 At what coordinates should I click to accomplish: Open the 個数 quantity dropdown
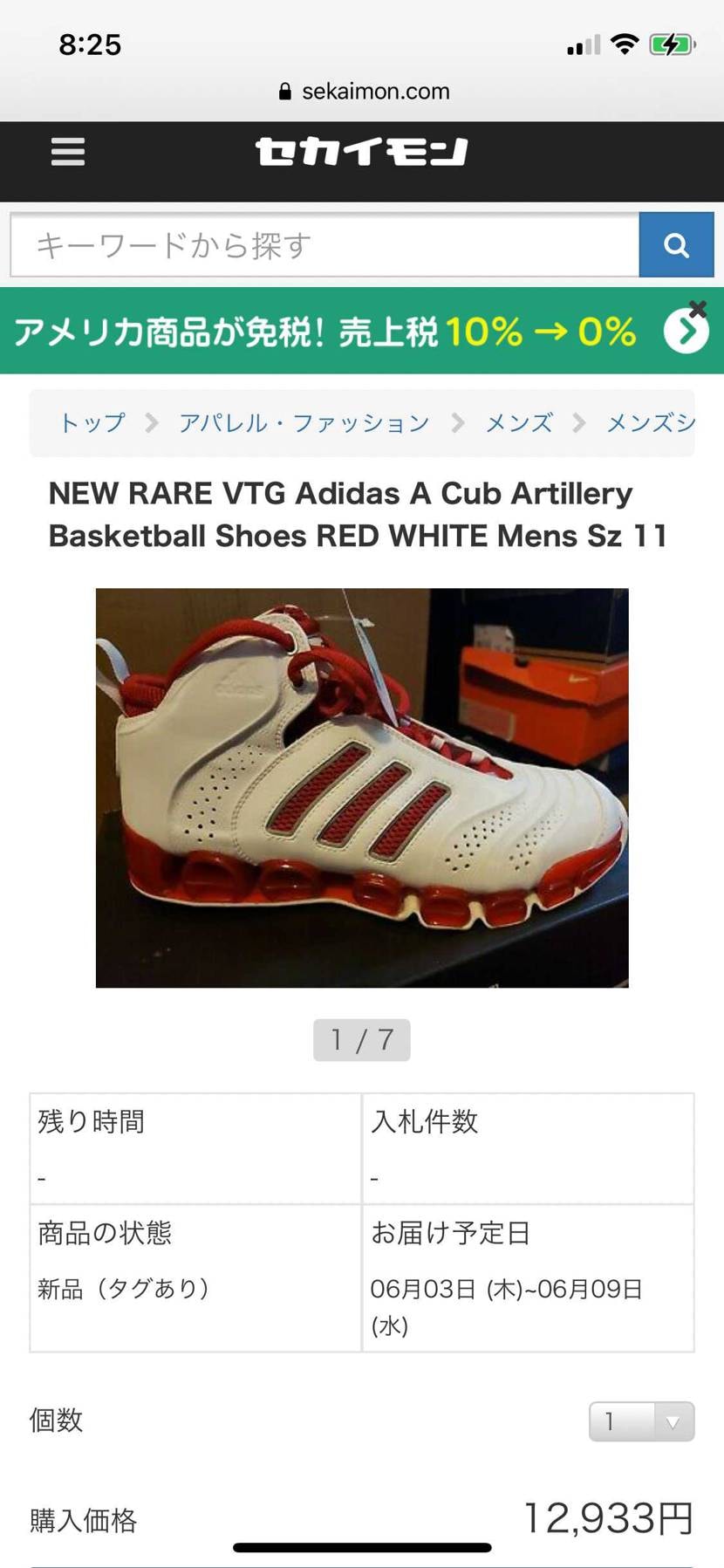click(641, 1421)
